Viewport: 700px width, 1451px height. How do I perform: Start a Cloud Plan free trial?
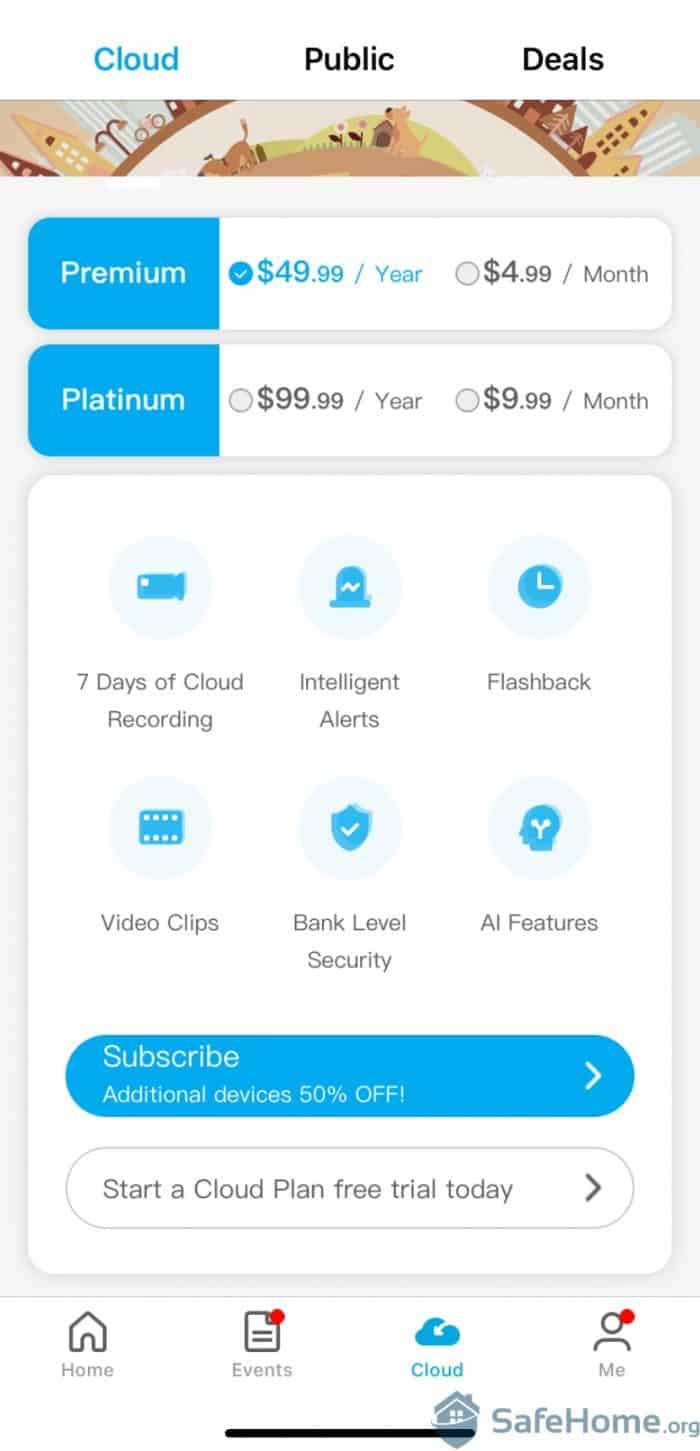pyautogui.click(x=349, y=1188)
